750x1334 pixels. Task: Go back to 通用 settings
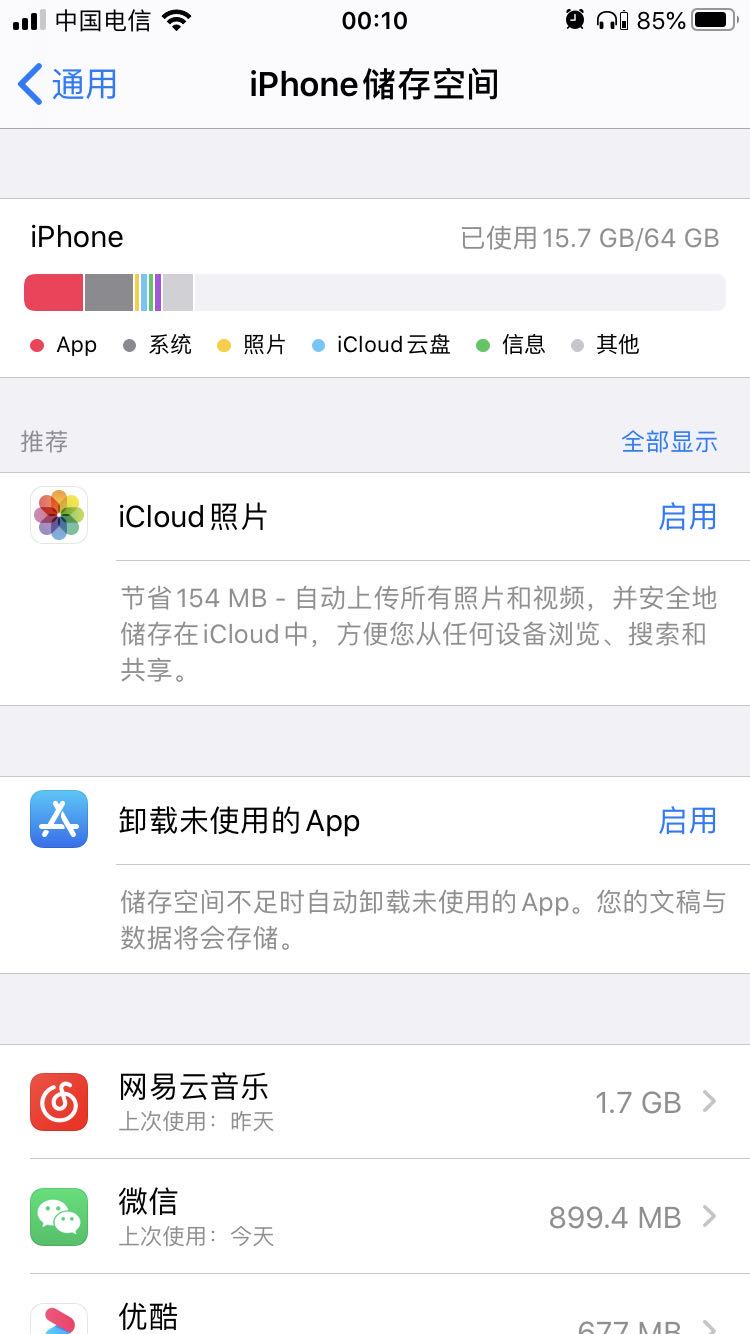coord(68,85)
